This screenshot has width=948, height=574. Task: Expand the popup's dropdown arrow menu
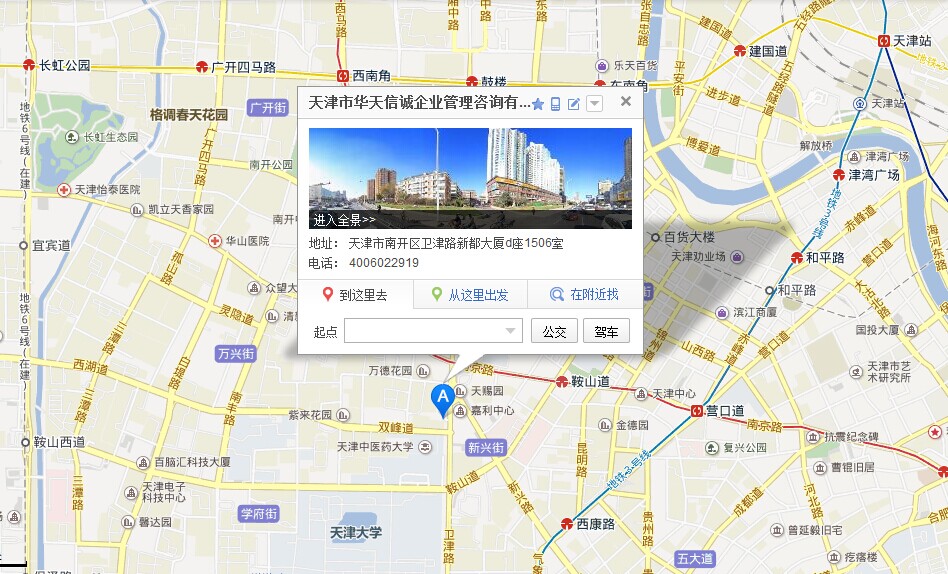click(594, 104)
